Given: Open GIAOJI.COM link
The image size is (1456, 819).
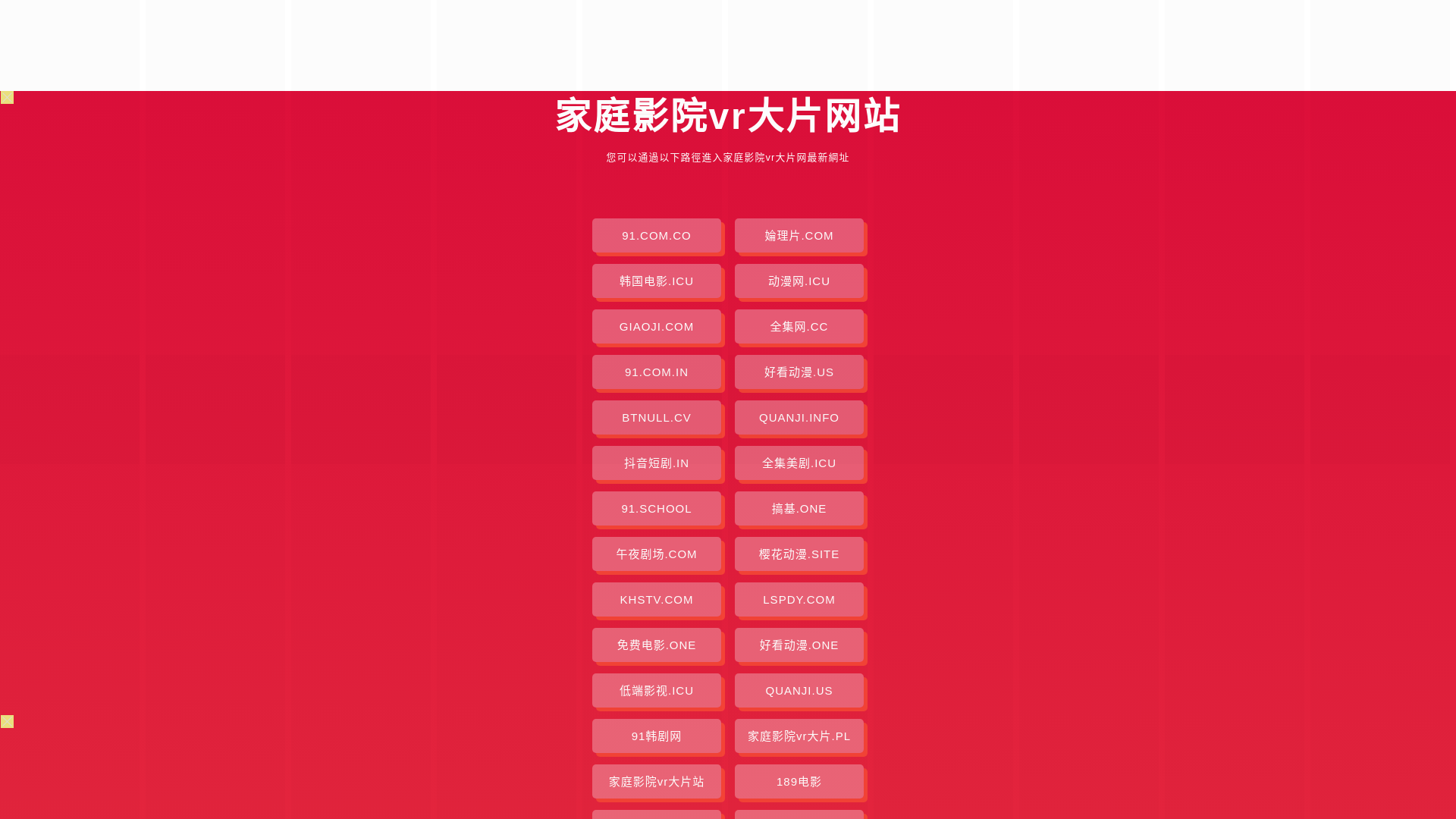Looking at the screenshot, I should (x=656, y=327).
